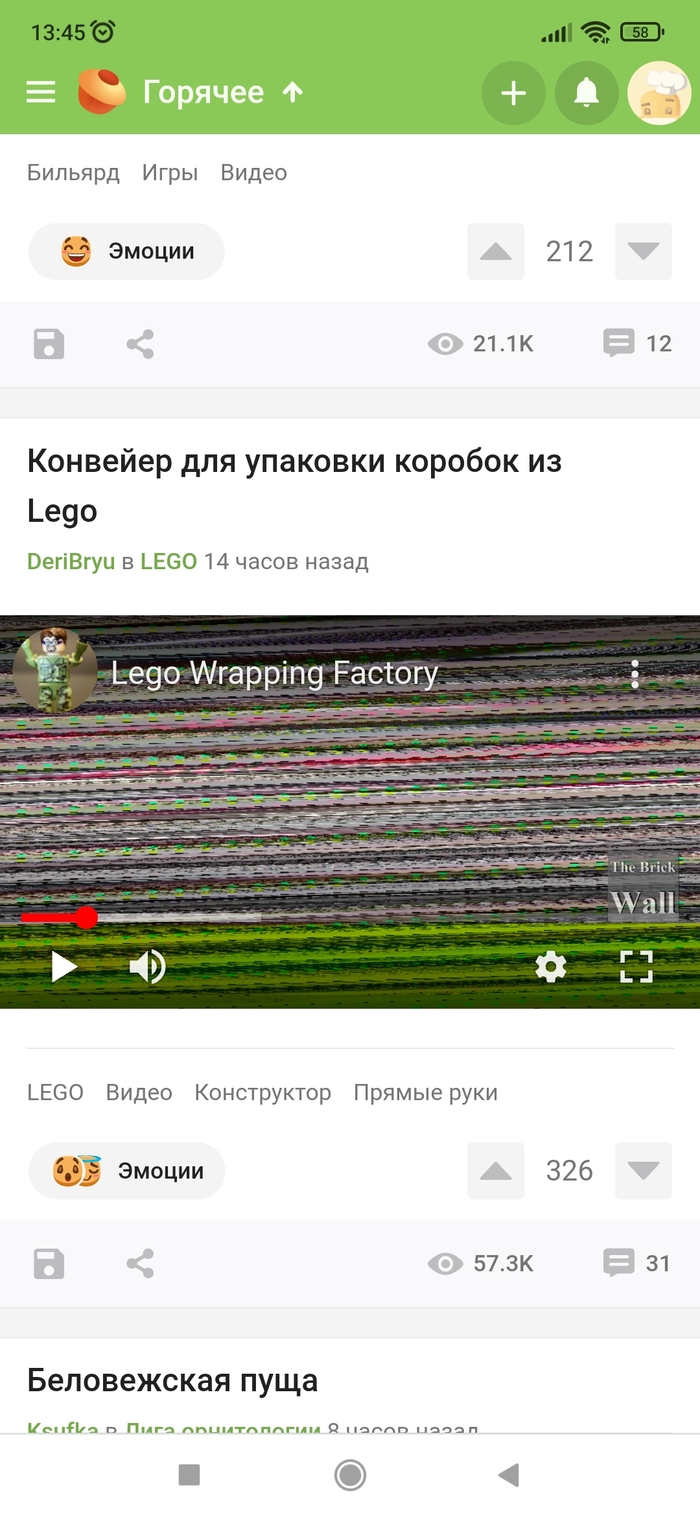This screenshot has height=1517, width=700.
Task: Open the notifications bell
Action: [586, 93]
